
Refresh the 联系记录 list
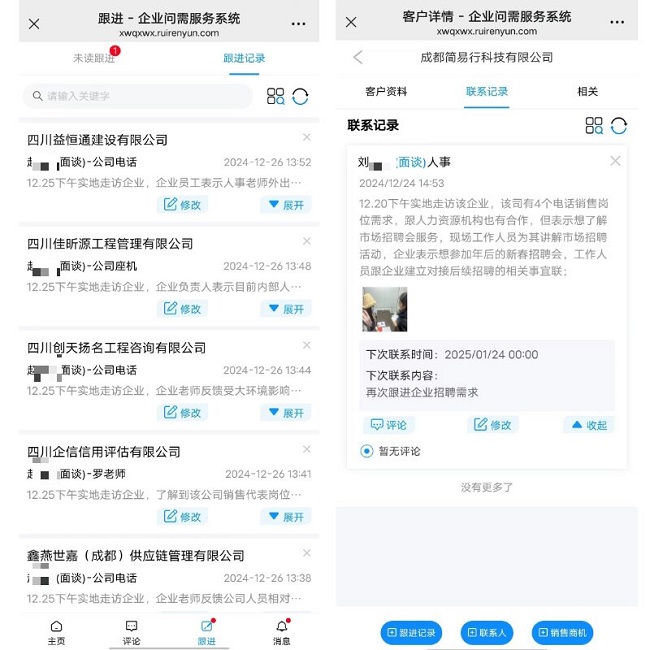tap(619, 125)
